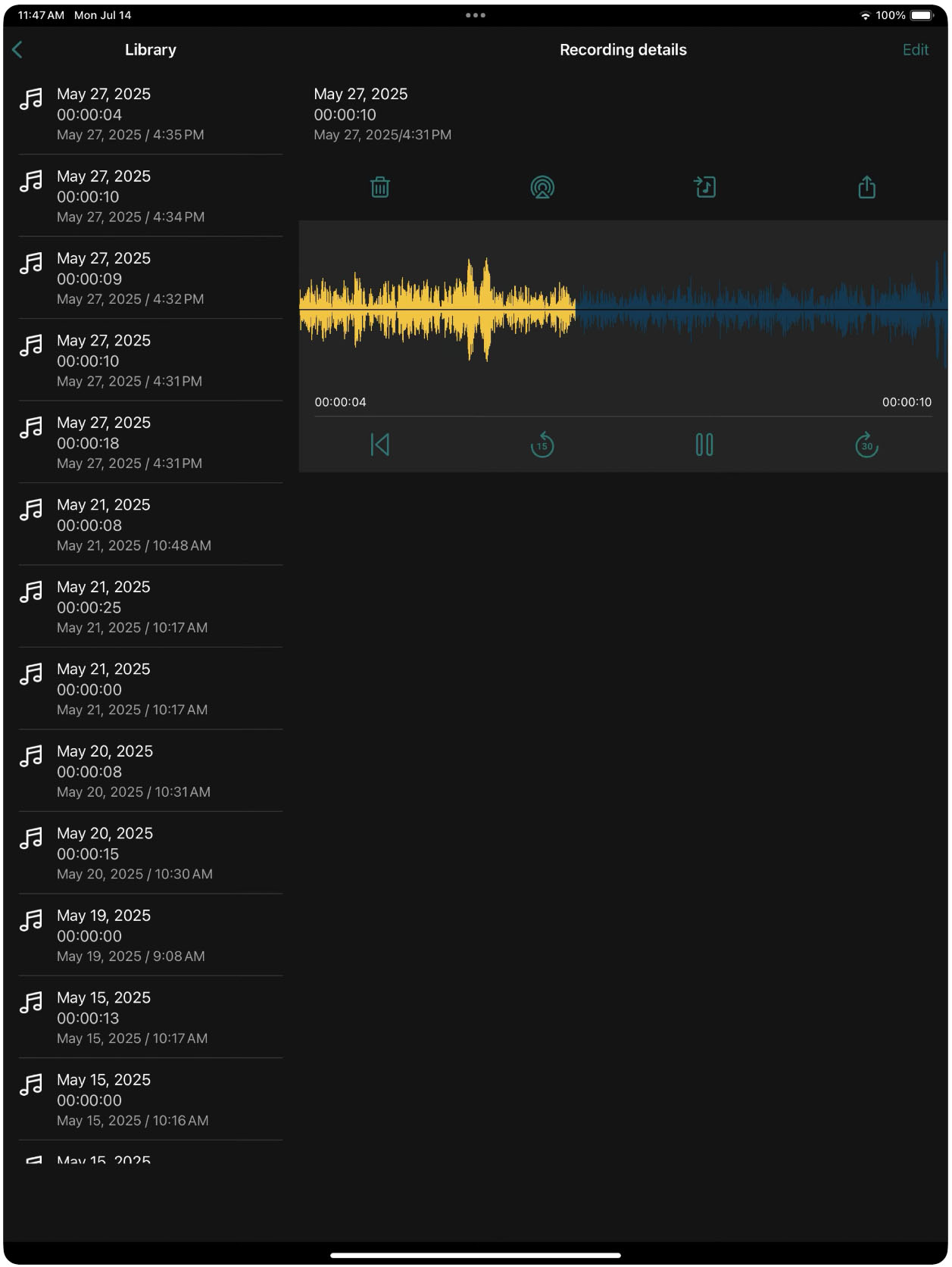Pause the playback

(704, 445)
